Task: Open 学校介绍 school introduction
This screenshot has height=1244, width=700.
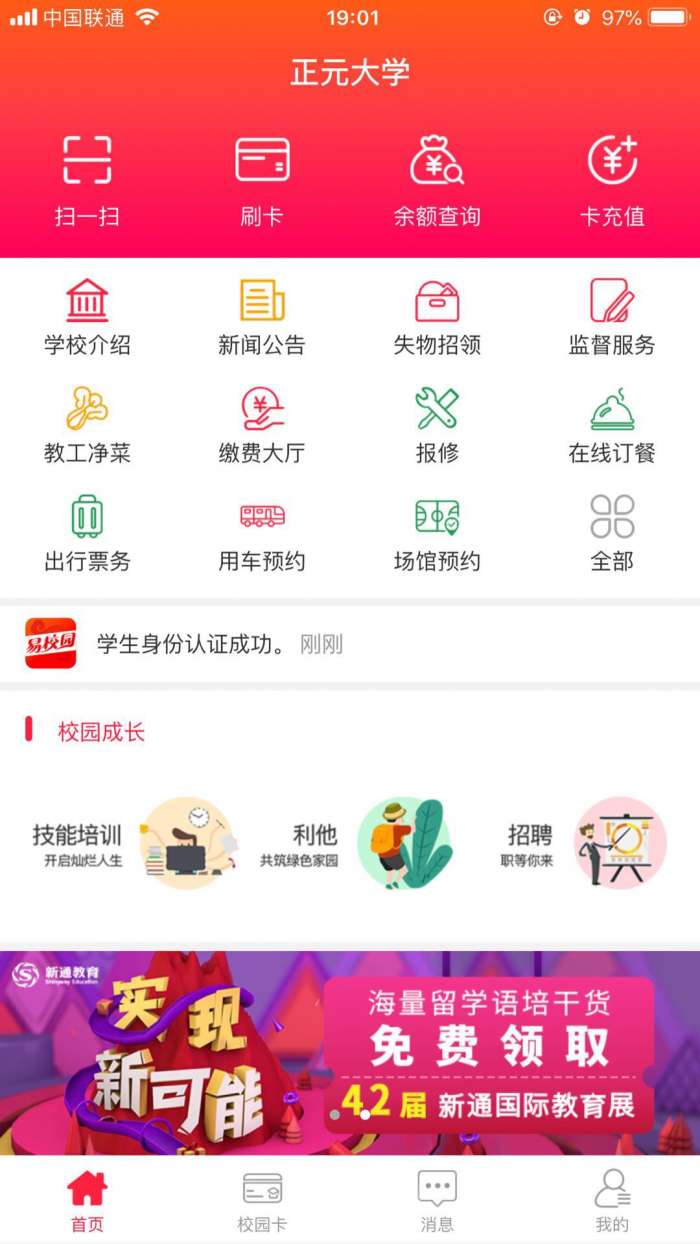Action: pyautogui.click(x=87, y=317)
